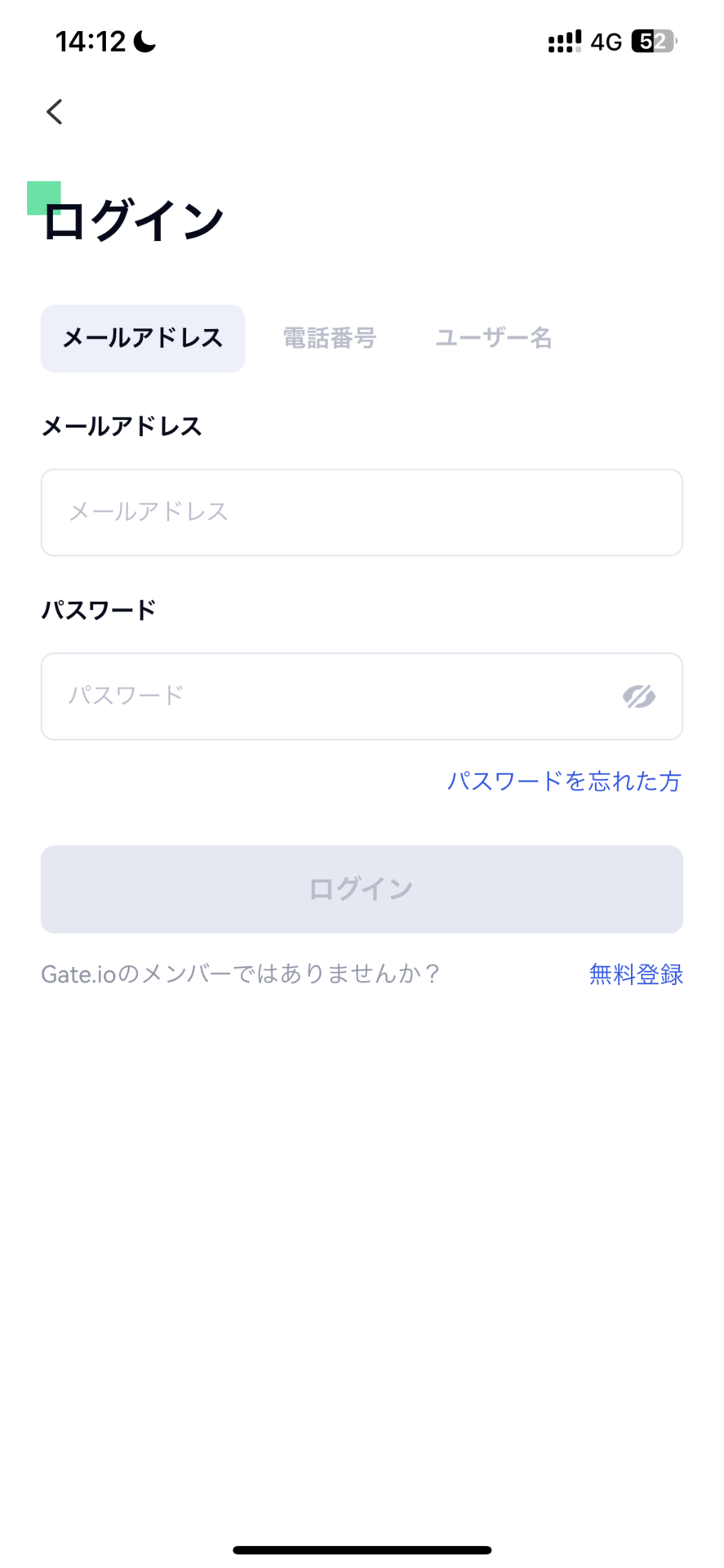Go back using the top arrow

point(55,112)
